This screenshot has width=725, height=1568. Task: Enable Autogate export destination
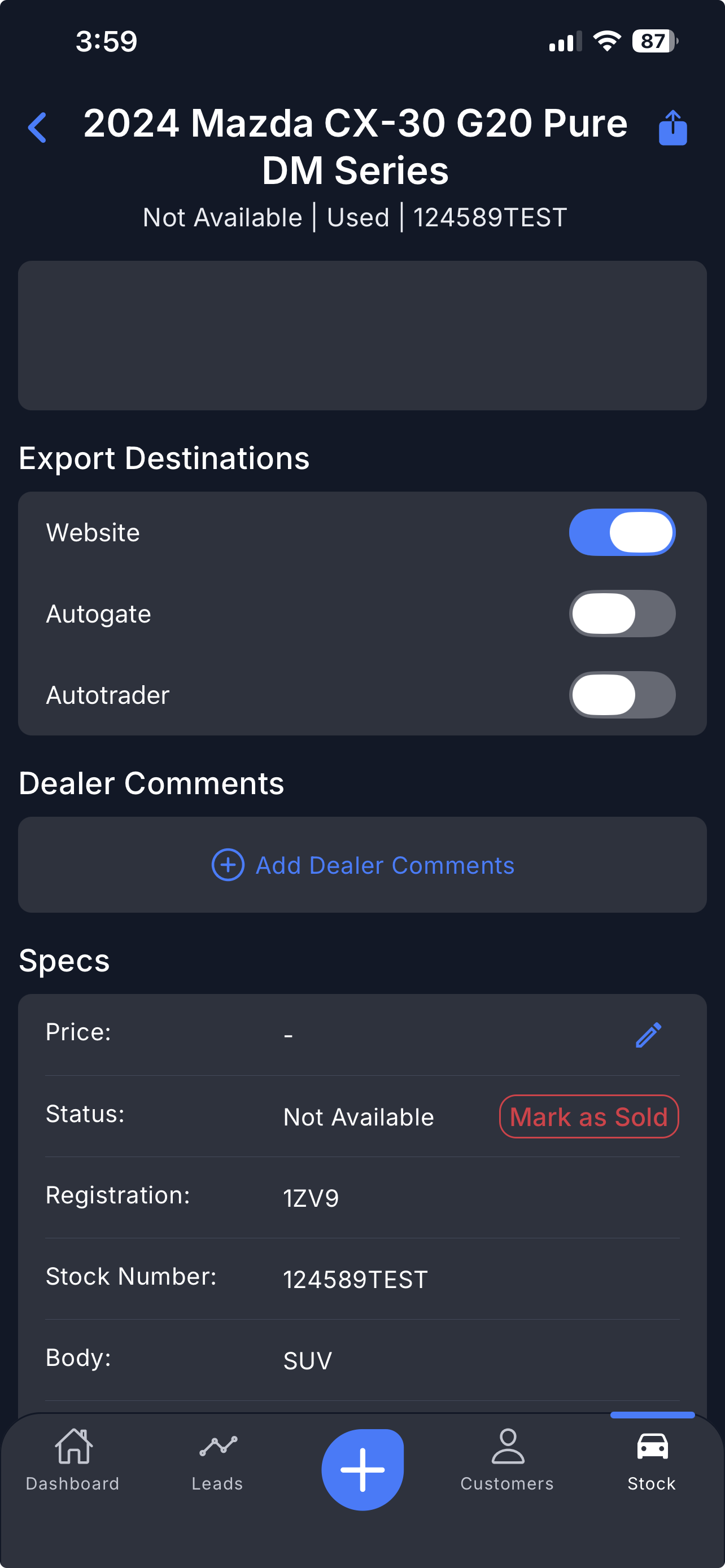[622, 614]
